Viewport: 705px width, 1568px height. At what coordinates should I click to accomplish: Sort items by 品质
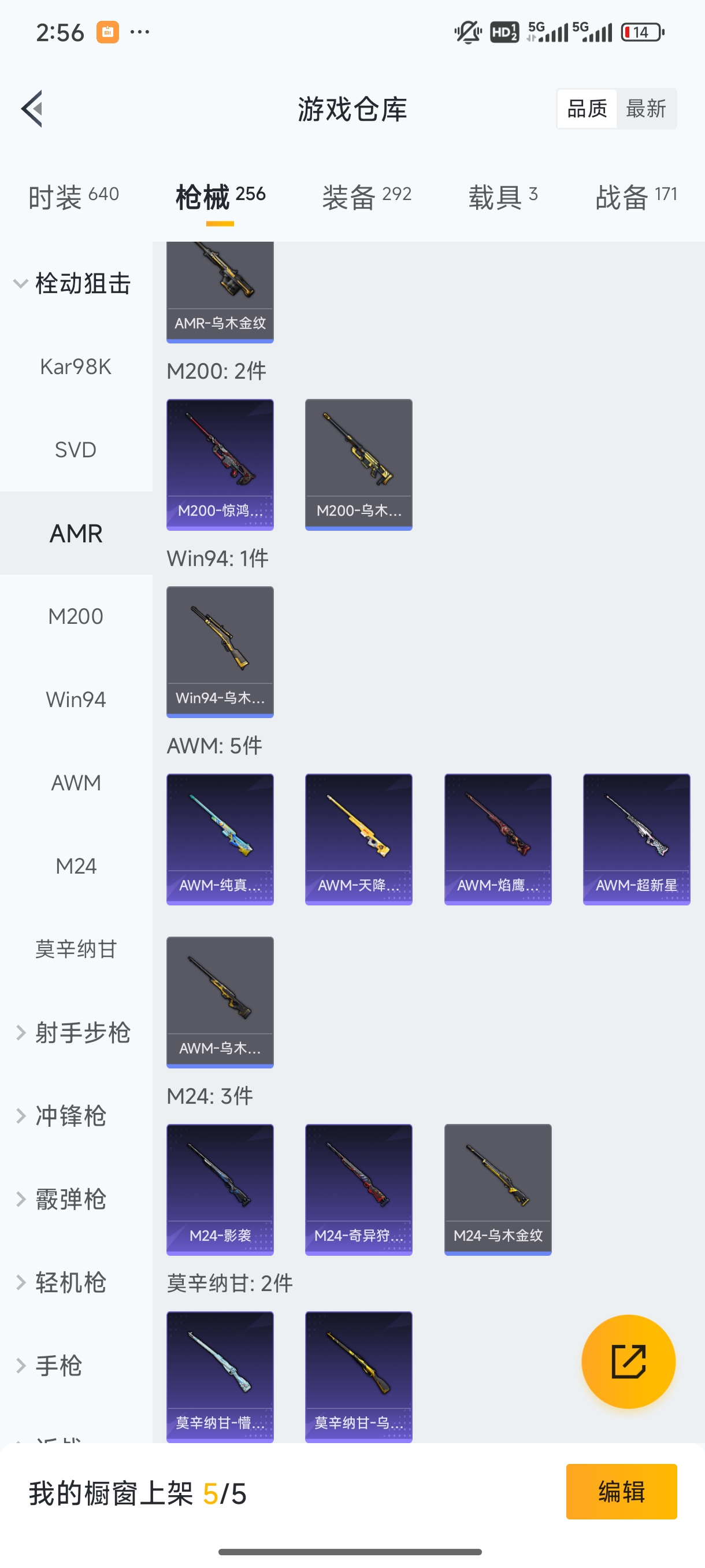pos(587,109)
